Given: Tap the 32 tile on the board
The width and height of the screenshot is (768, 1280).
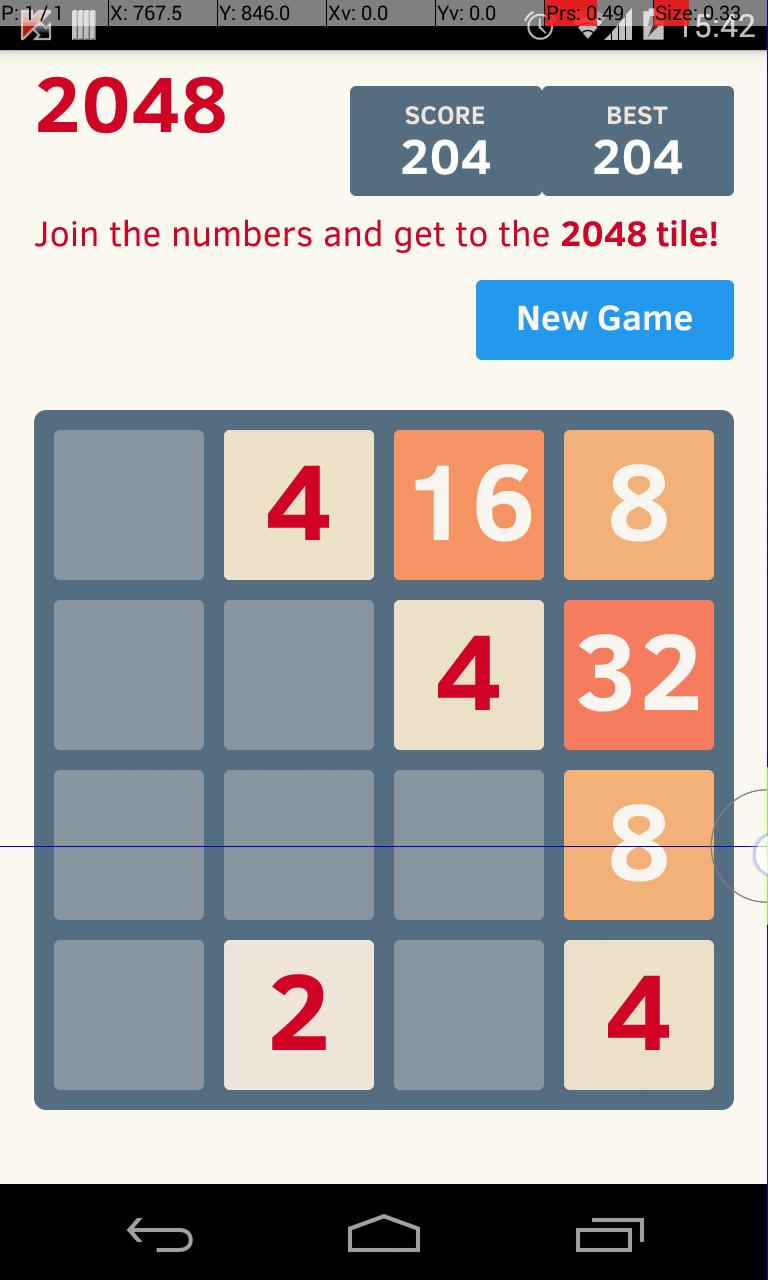Looking at the screenshot, I should 639,675.
